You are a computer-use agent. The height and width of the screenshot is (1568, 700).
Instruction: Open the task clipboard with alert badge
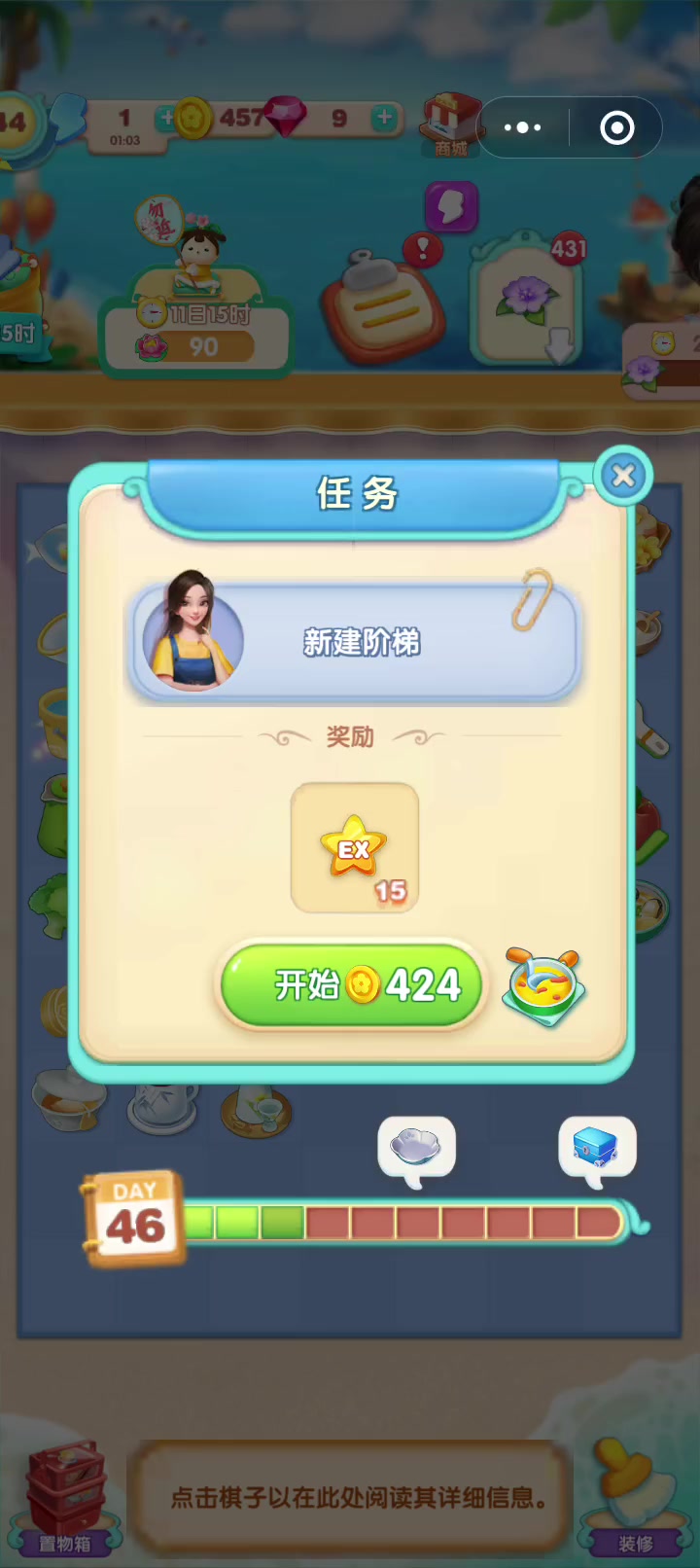[382, 304]
